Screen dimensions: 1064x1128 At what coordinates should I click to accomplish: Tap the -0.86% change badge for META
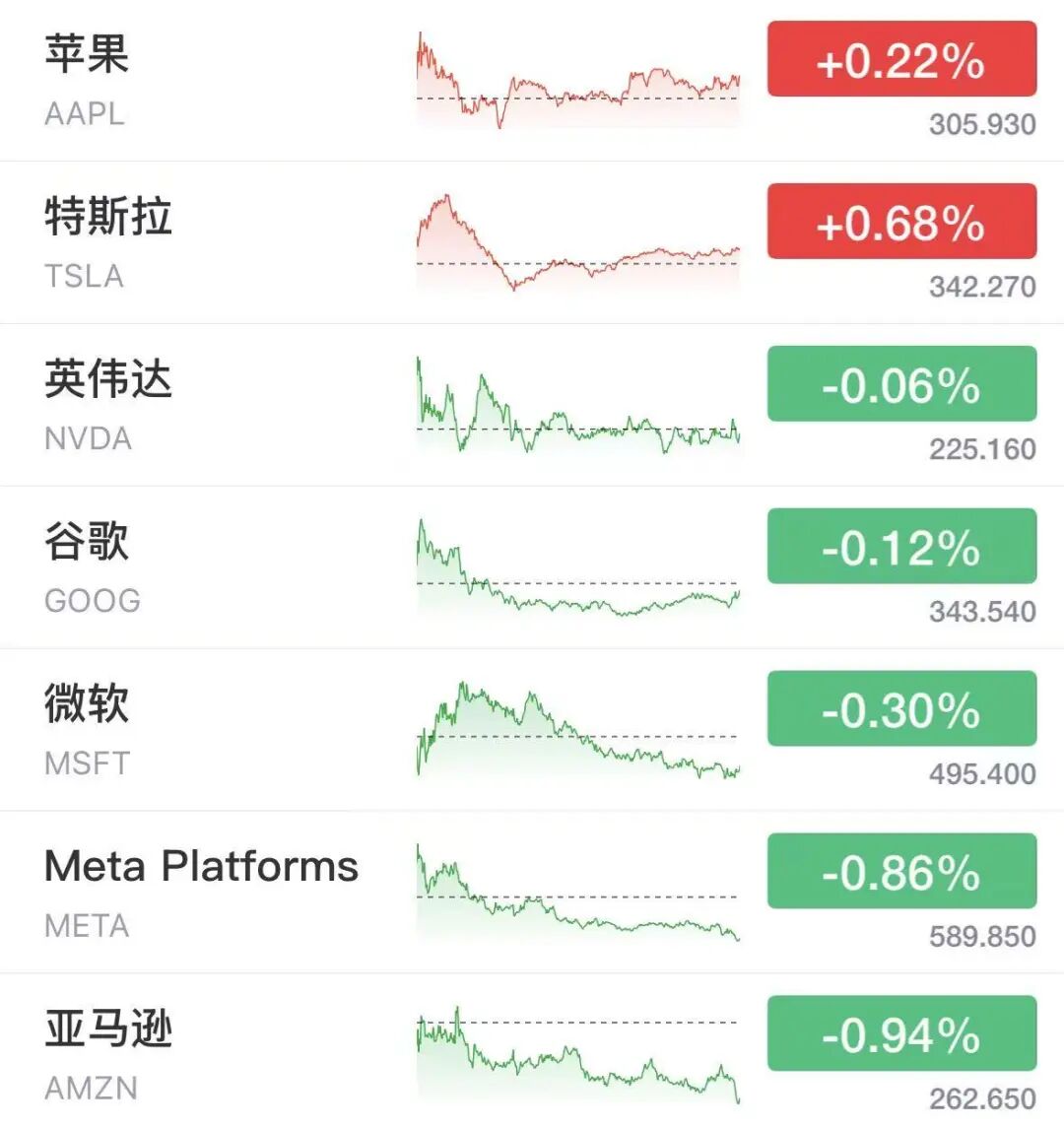[x=902, y=871]
